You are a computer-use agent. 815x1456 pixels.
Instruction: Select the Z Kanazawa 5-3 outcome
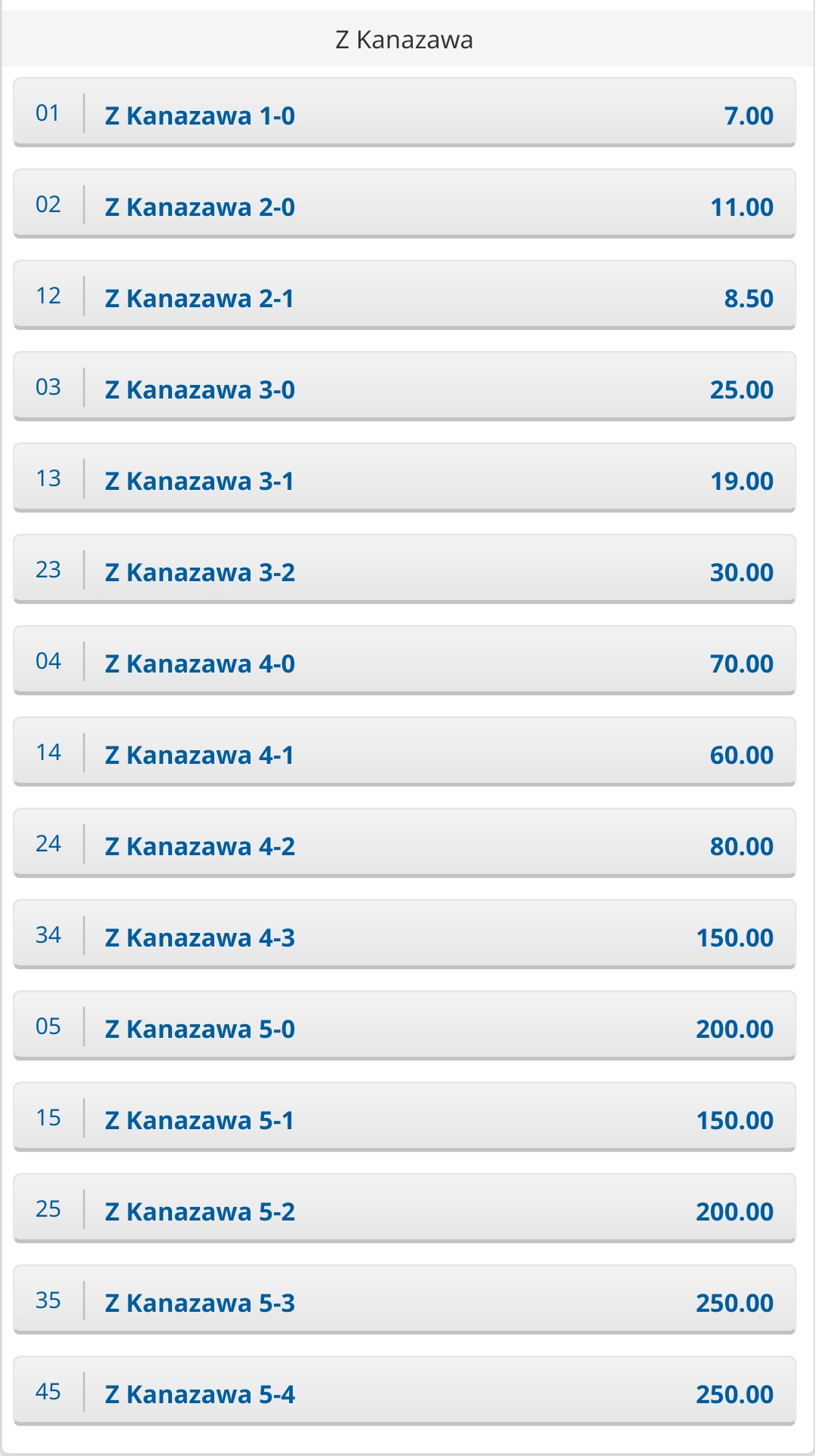tap(404, 1301)
